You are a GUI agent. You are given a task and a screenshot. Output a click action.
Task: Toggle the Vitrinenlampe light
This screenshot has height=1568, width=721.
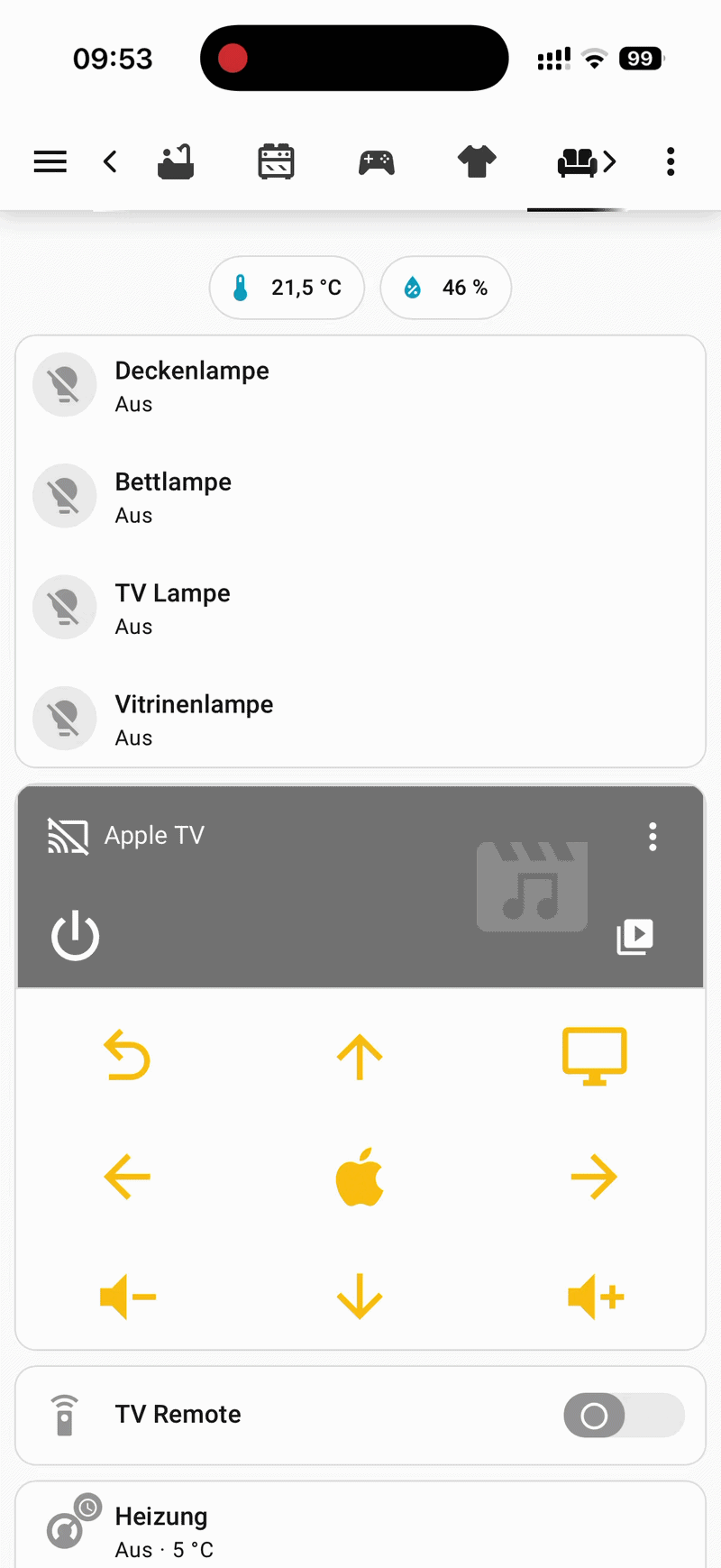click(x=65, y=719)
